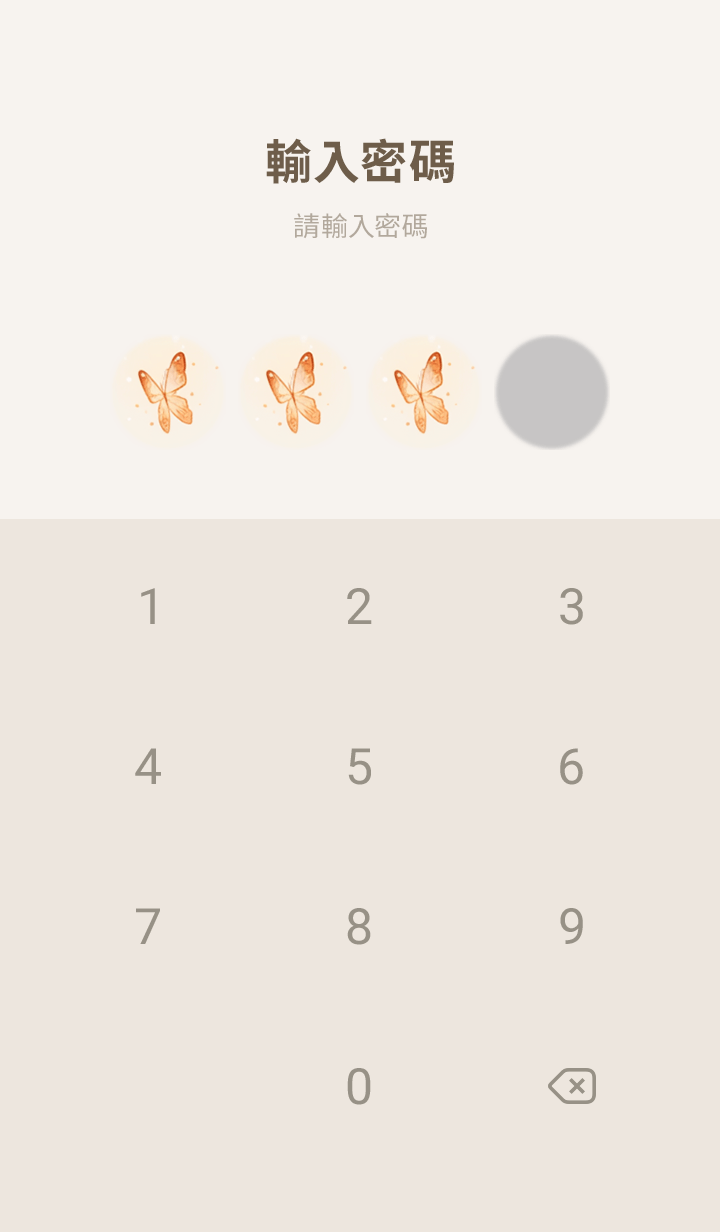Tap the 0 key
Viewport: 720px width, 1232px height.
coord(359,1087)
